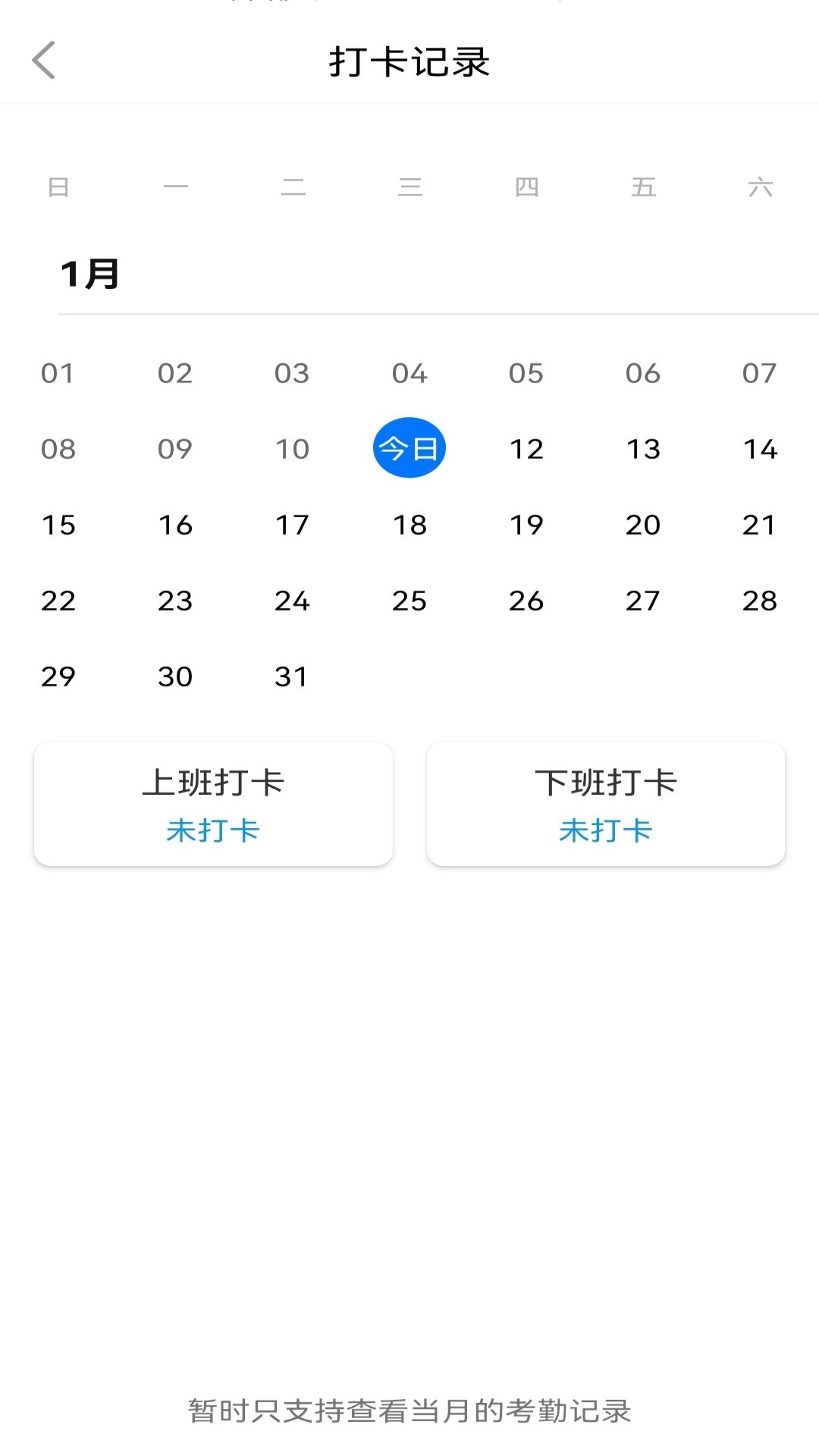Select 今日 in the calendar
The image size is (819, 1456).
click(409, 448)
